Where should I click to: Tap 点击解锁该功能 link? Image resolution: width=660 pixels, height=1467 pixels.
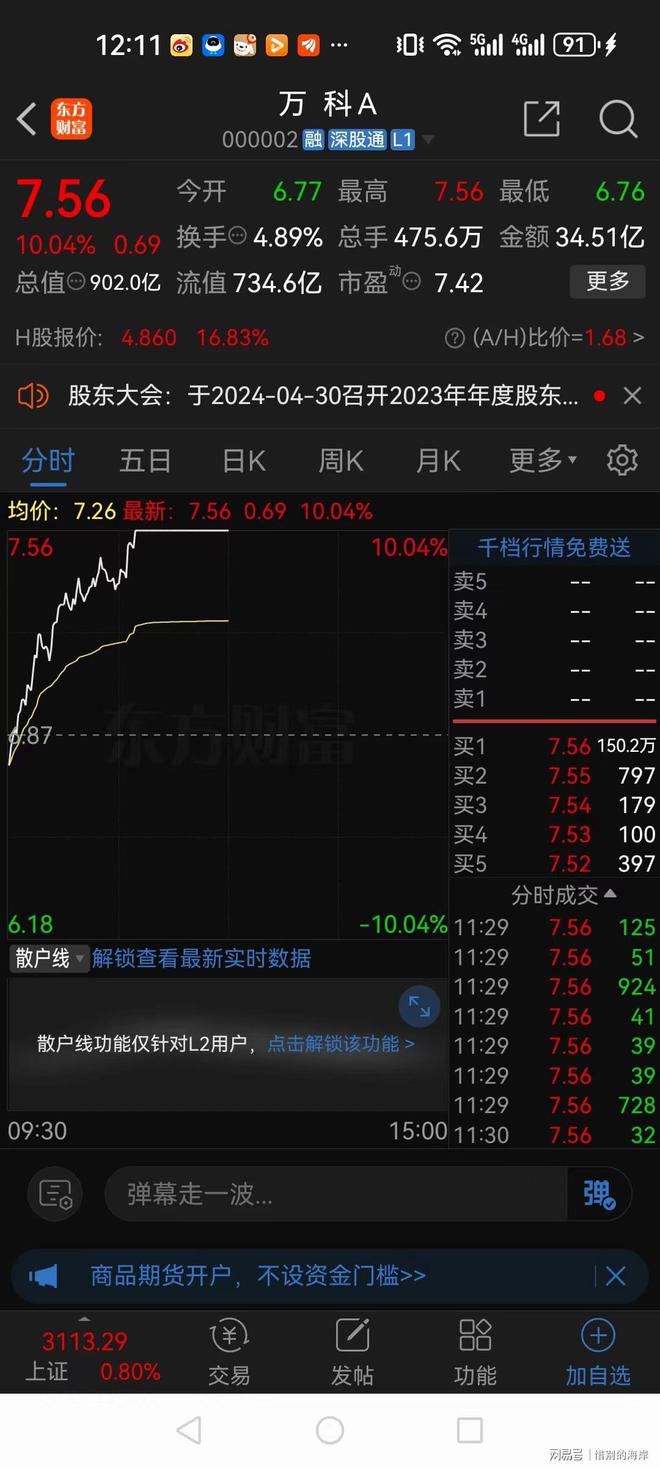click(341, 1044)
